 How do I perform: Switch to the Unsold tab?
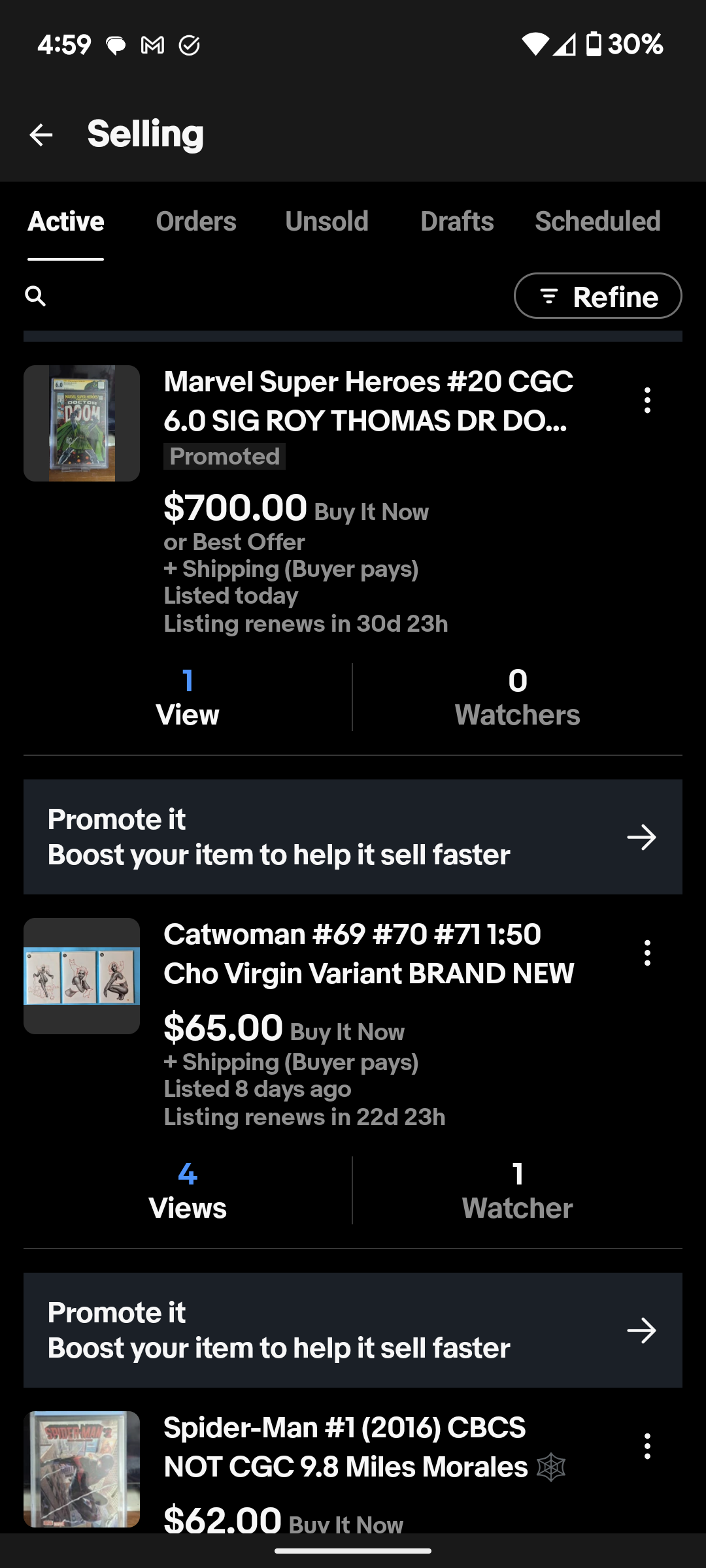click(327, 221)
